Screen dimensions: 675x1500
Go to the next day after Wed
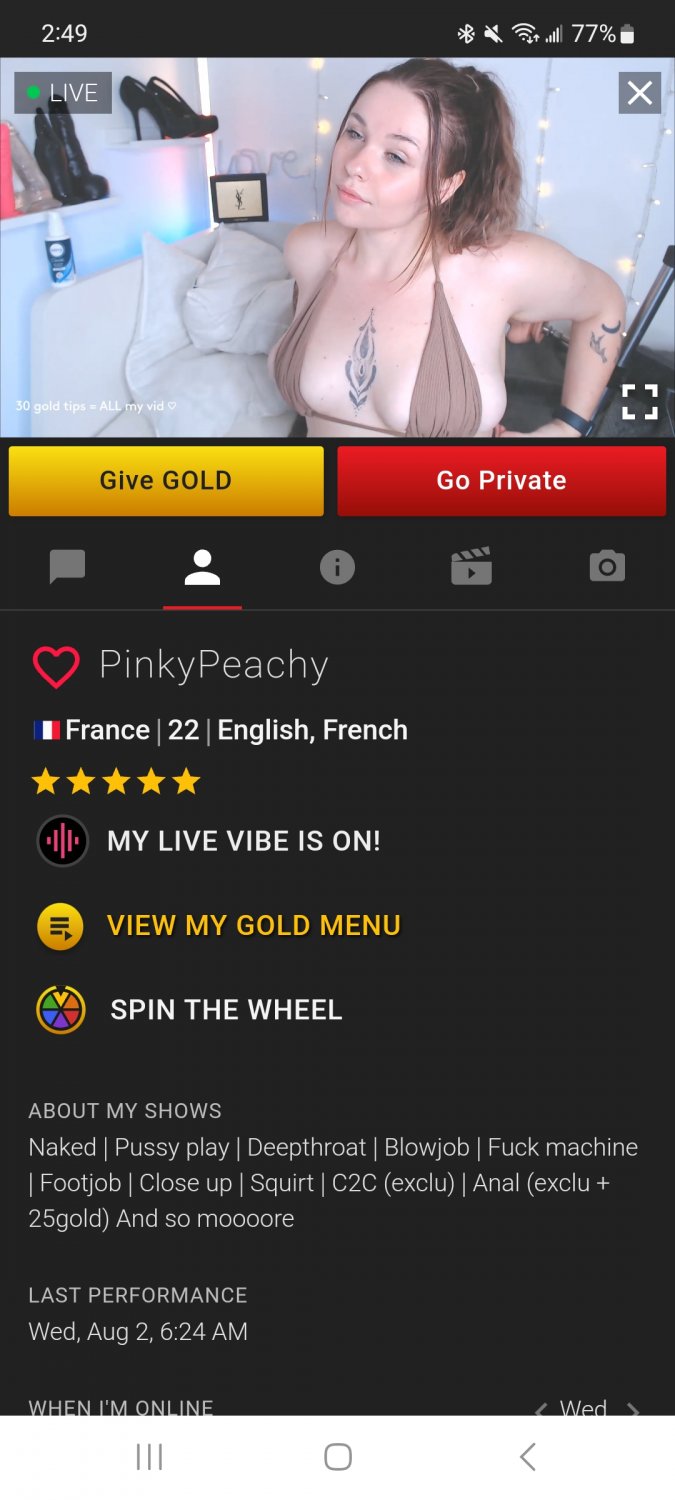(633, 1408)
